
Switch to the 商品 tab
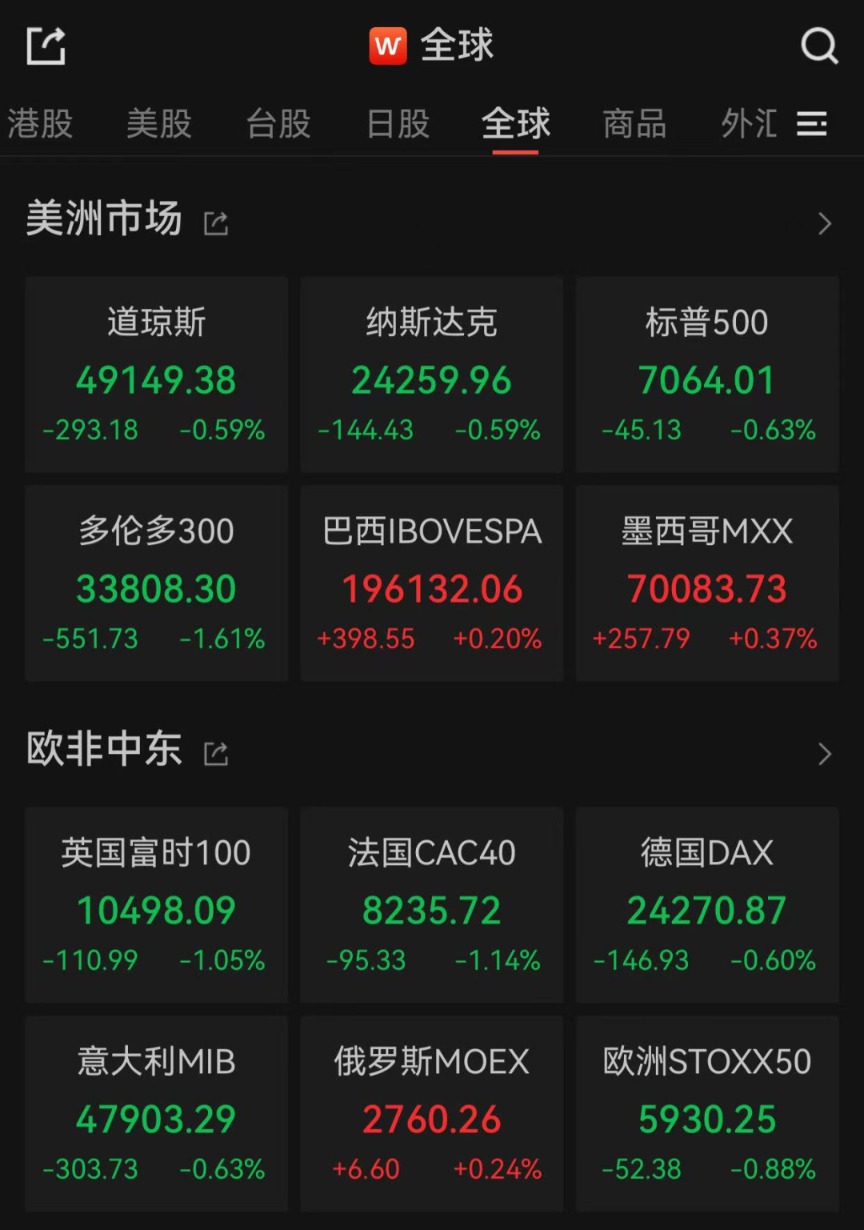pyautogui.click(x=634, y=124)
